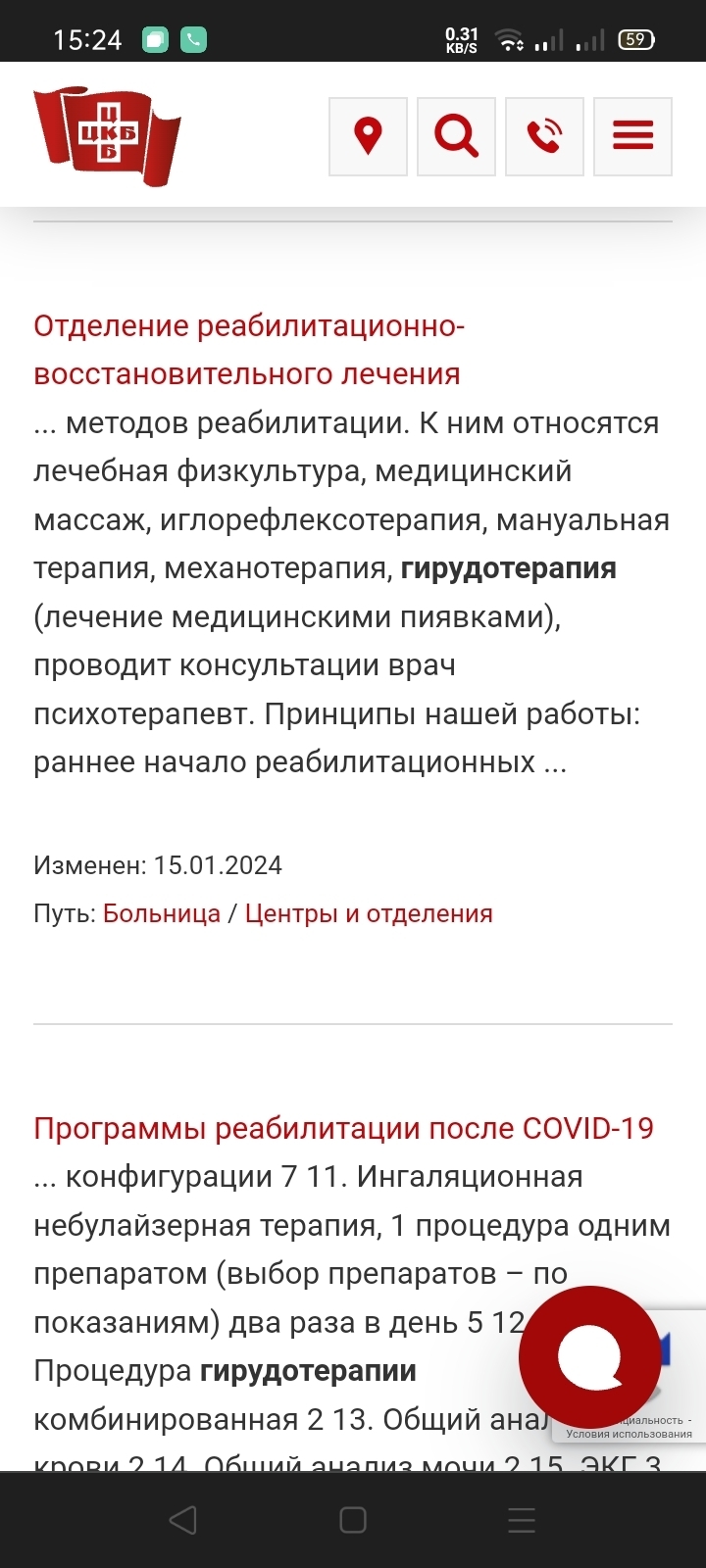This screenshot has width=706, height=1568.
Task: Open the red chat bubble button
Action: 589,1357
